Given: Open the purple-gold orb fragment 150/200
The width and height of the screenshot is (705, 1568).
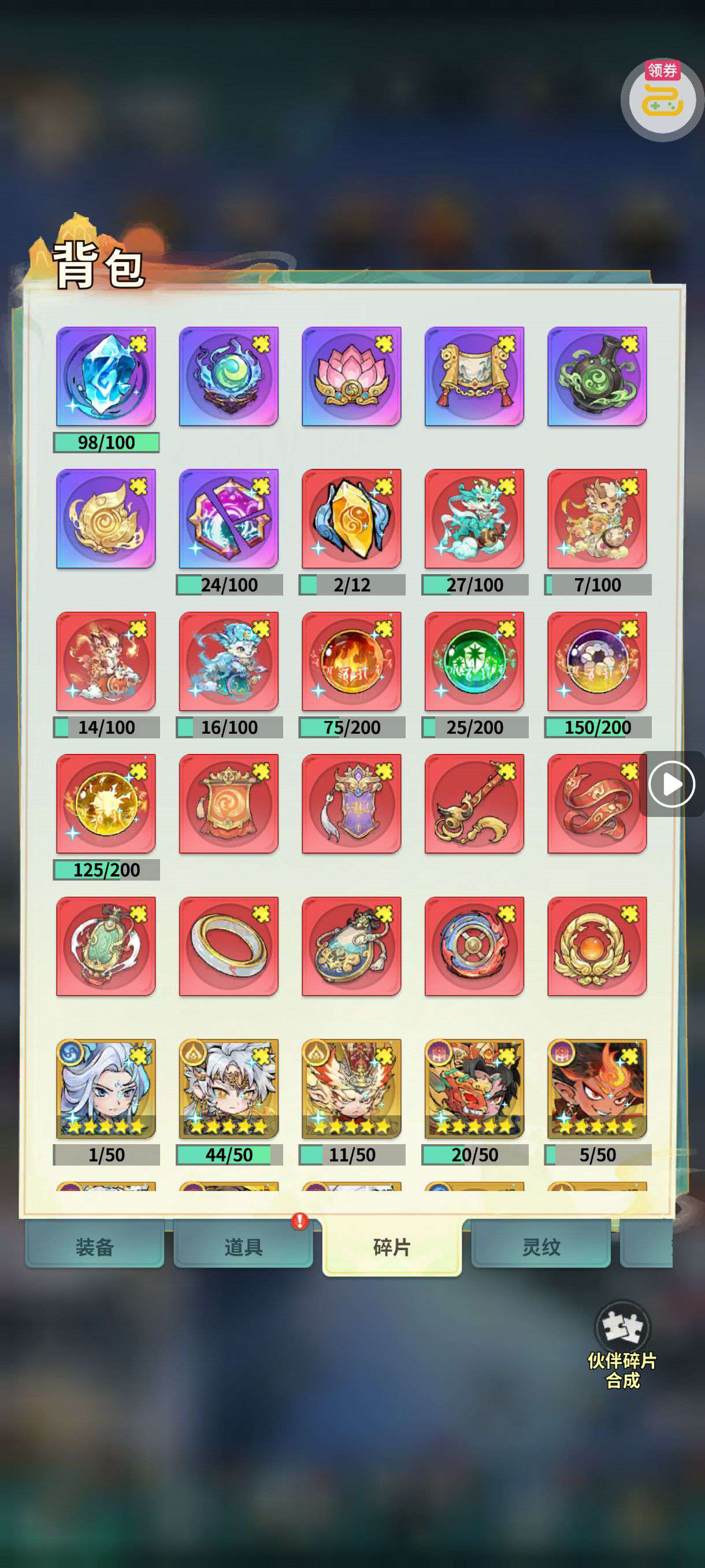Looking at the screenshot, I should 598,661.
